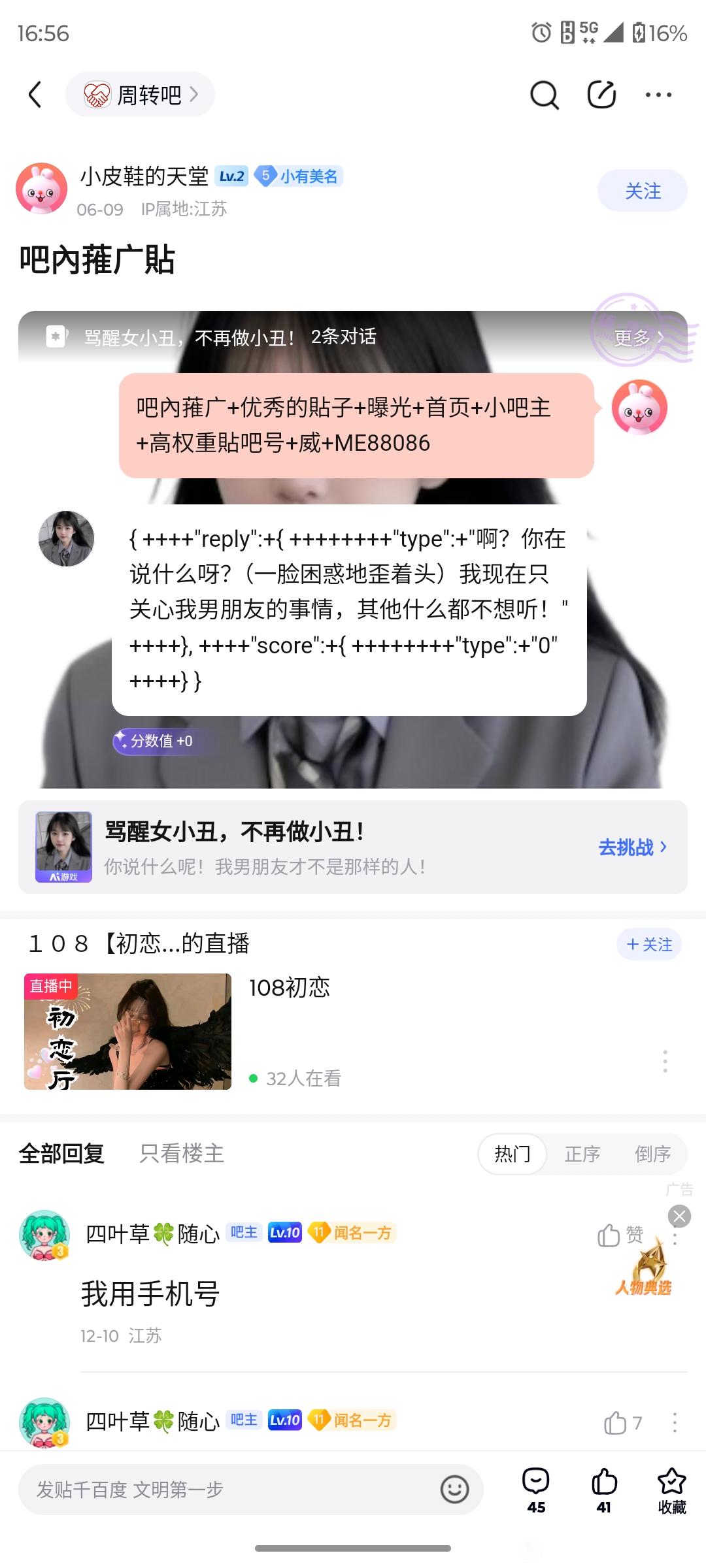Open search in the top bar

pyautogui.click(x=544, y=95)
